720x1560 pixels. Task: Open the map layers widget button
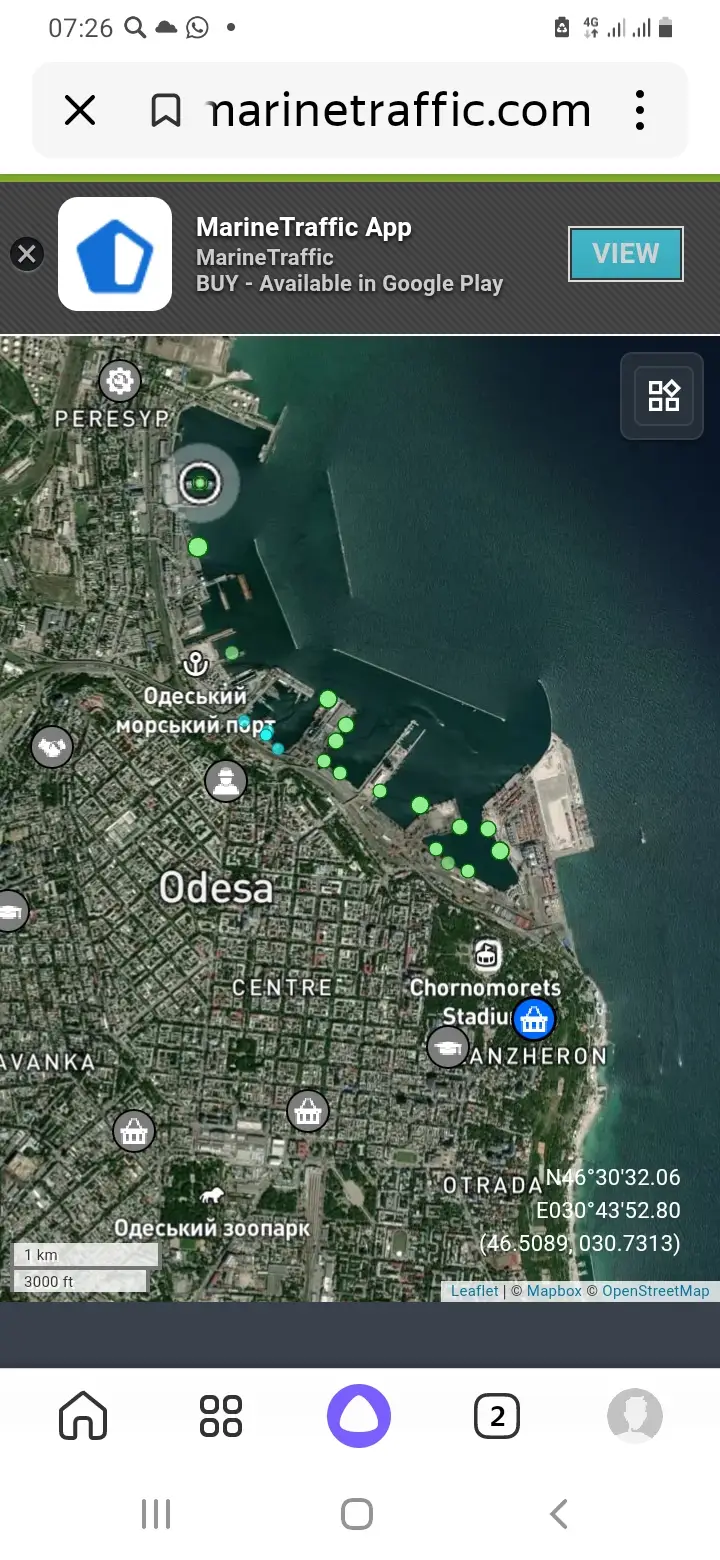pyautogui.click(x=663, y=396)
